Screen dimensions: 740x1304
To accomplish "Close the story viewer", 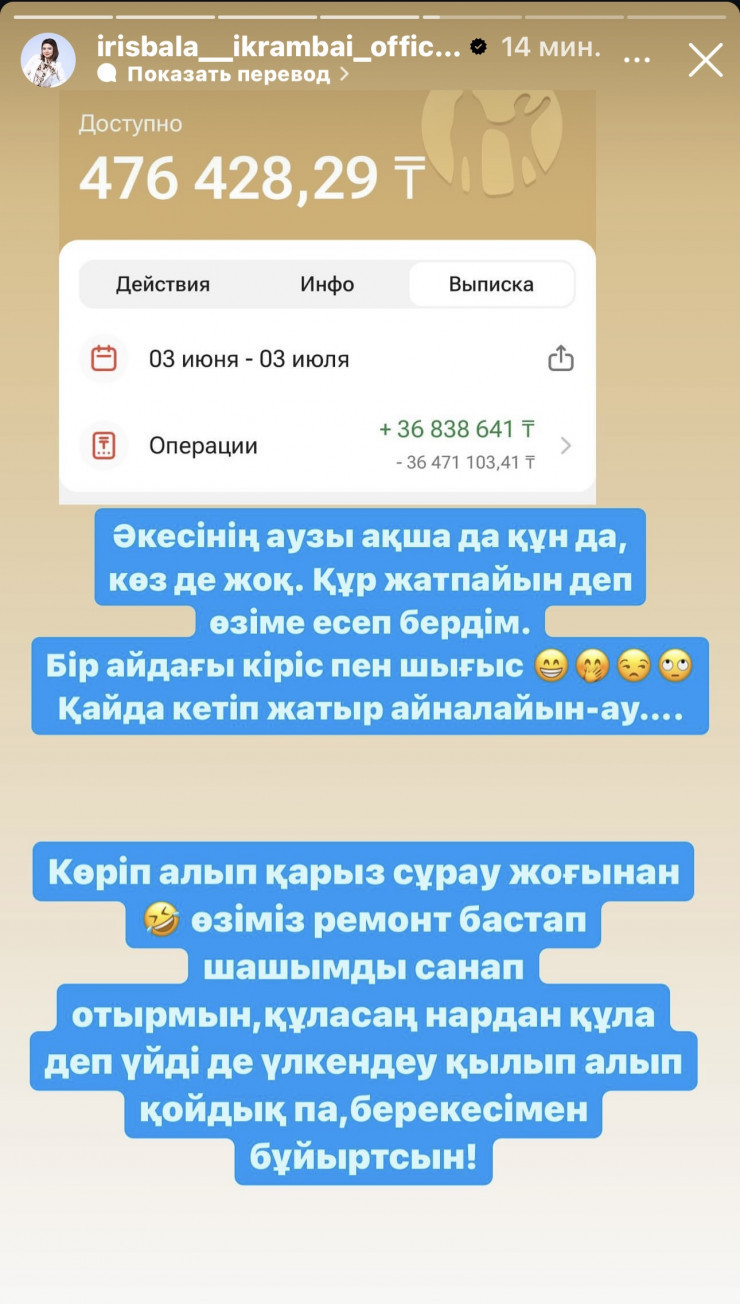I will [705, 60].
